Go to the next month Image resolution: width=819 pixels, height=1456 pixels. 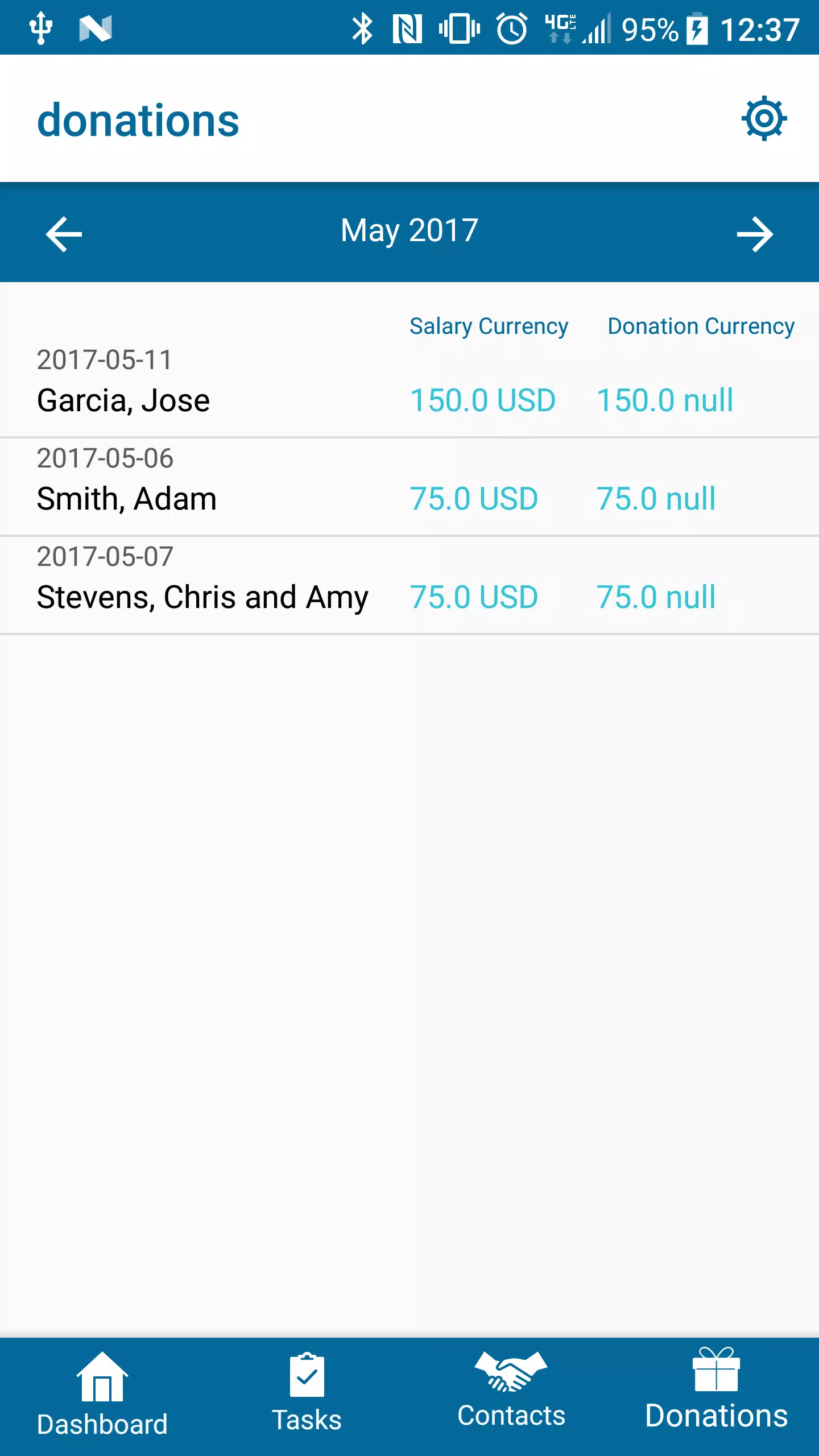pyautogui.click(x=755, y=233)
